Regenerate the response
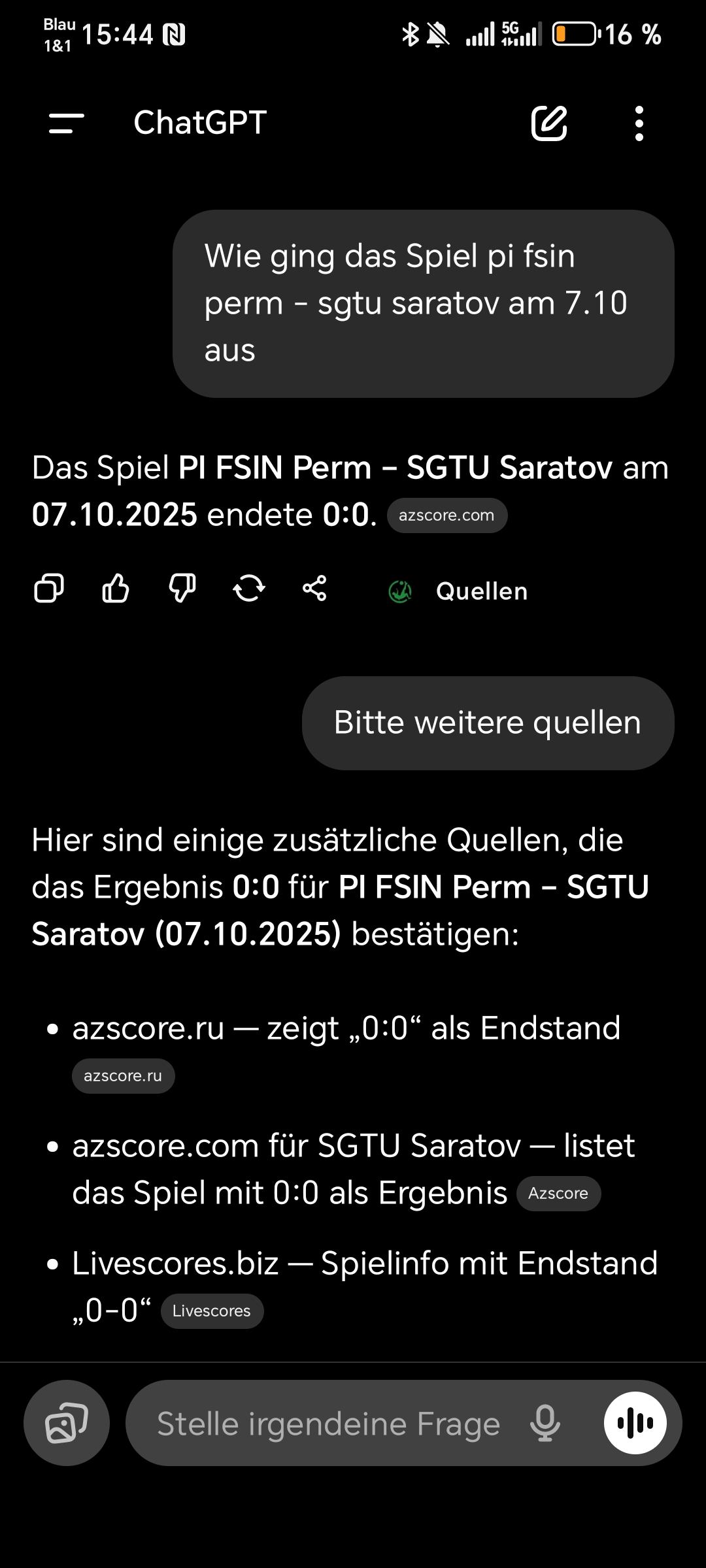Image resolution: width=706 pixels, height=1568 pixels. click(248, 589)
